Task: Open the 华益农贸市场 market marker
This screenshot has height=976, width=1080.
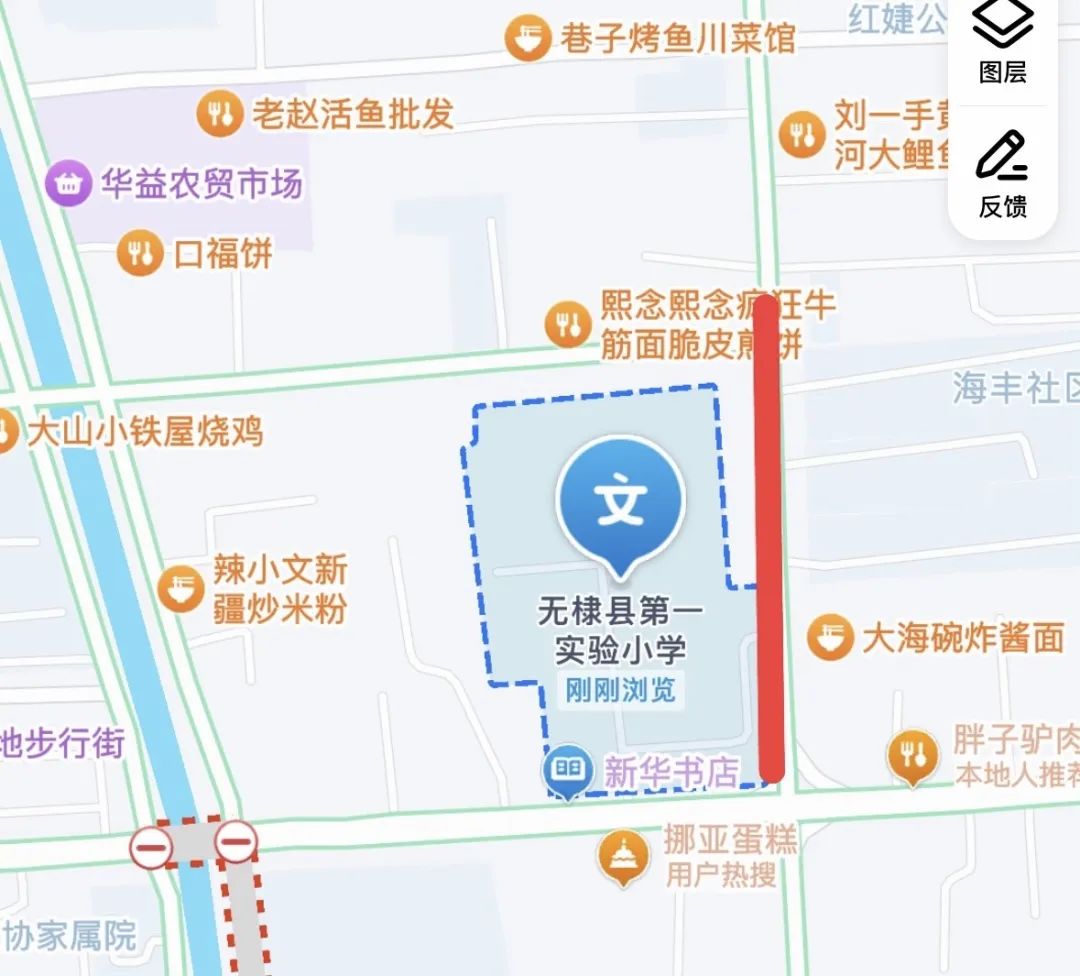Action: click(x=69, y=184)
